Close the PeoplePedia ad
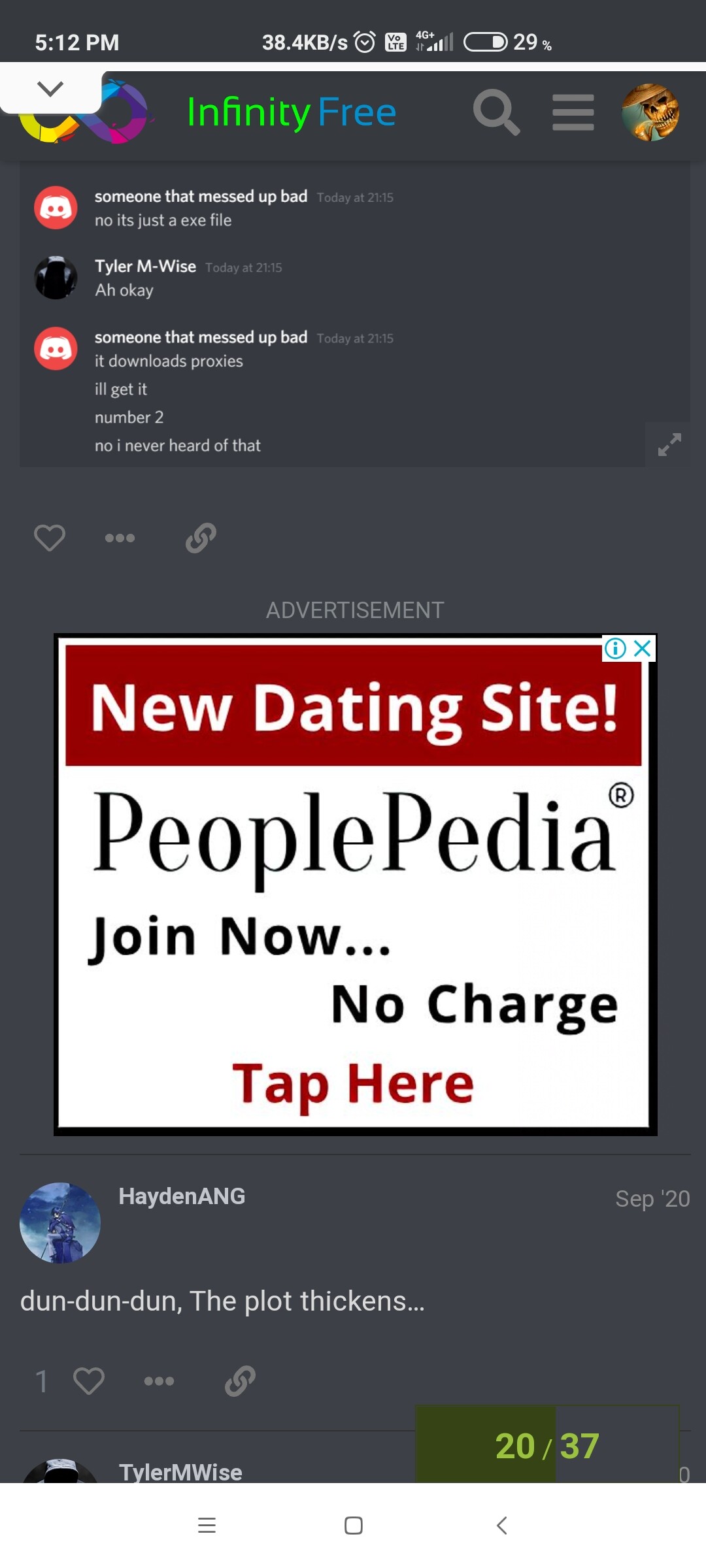Viewport: 706px width, 1568px height. (643, 648)
